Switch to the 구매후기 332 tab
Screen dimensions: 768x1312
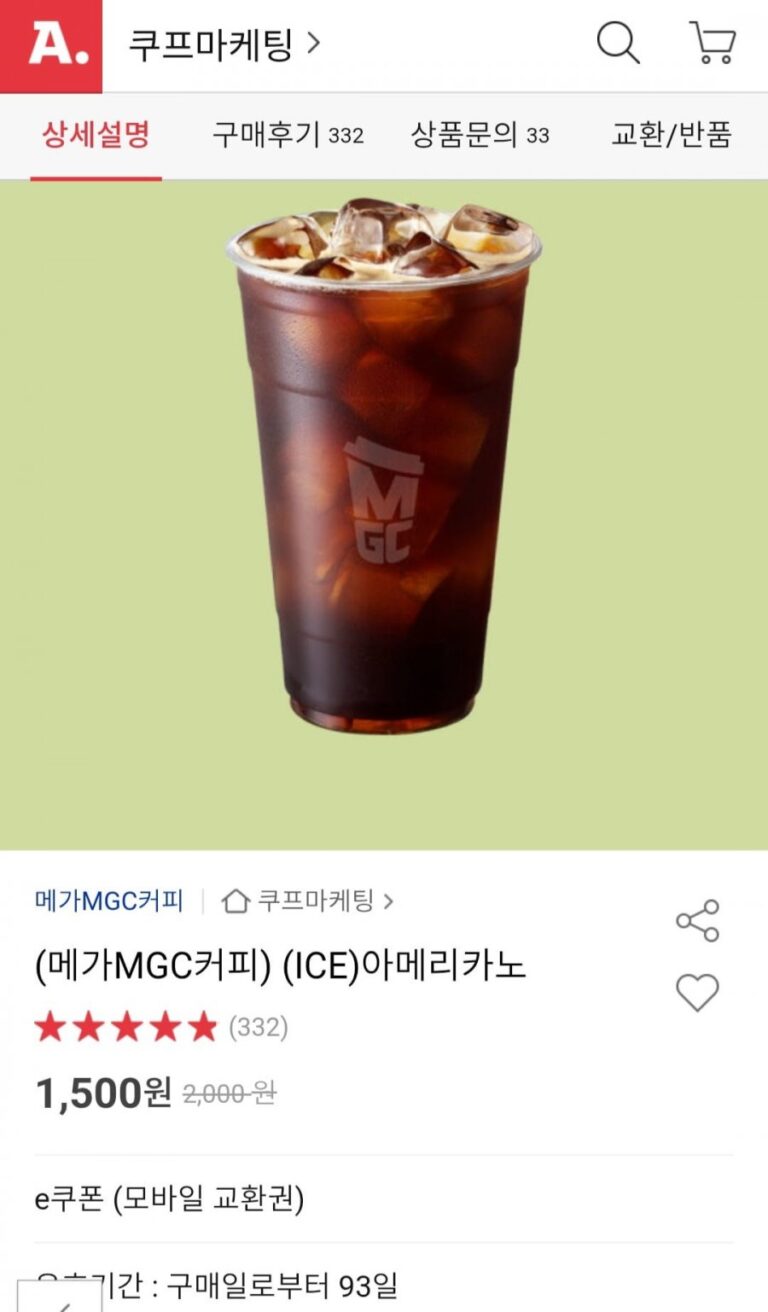(x=287, y=135)
